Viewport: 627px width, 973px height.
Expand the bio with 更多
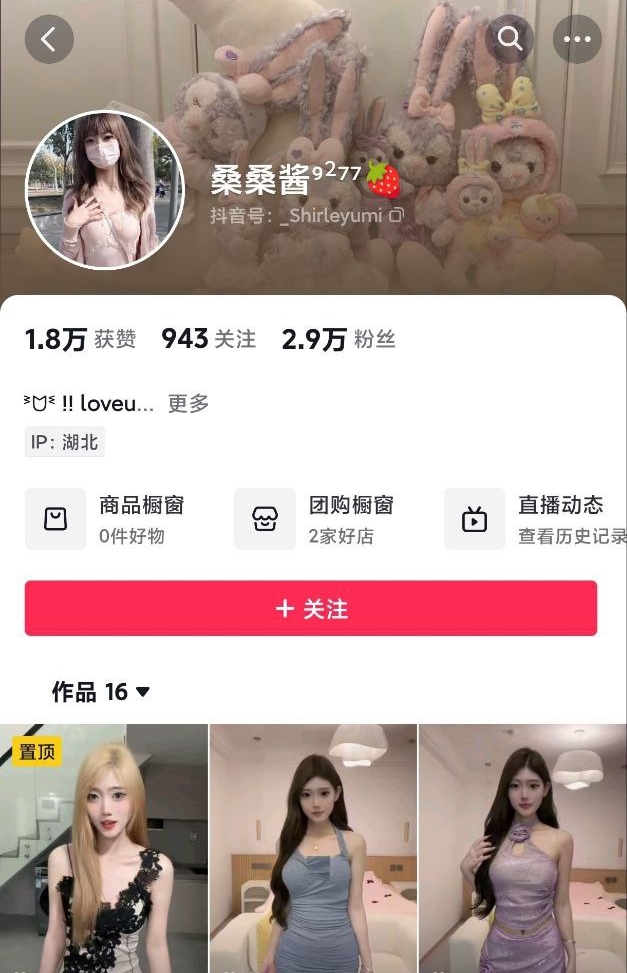[188, 404]
